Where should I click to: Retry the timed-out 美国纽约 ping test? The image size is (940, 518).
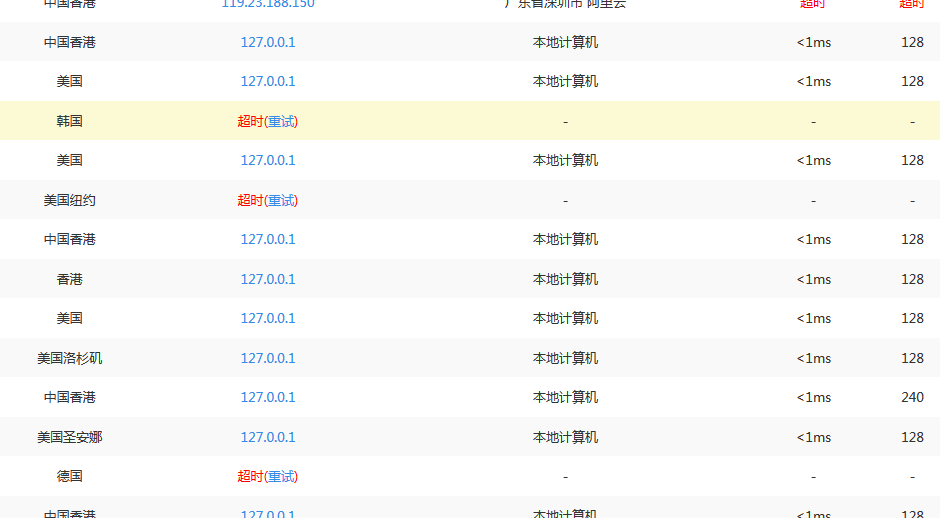[281, 200]
